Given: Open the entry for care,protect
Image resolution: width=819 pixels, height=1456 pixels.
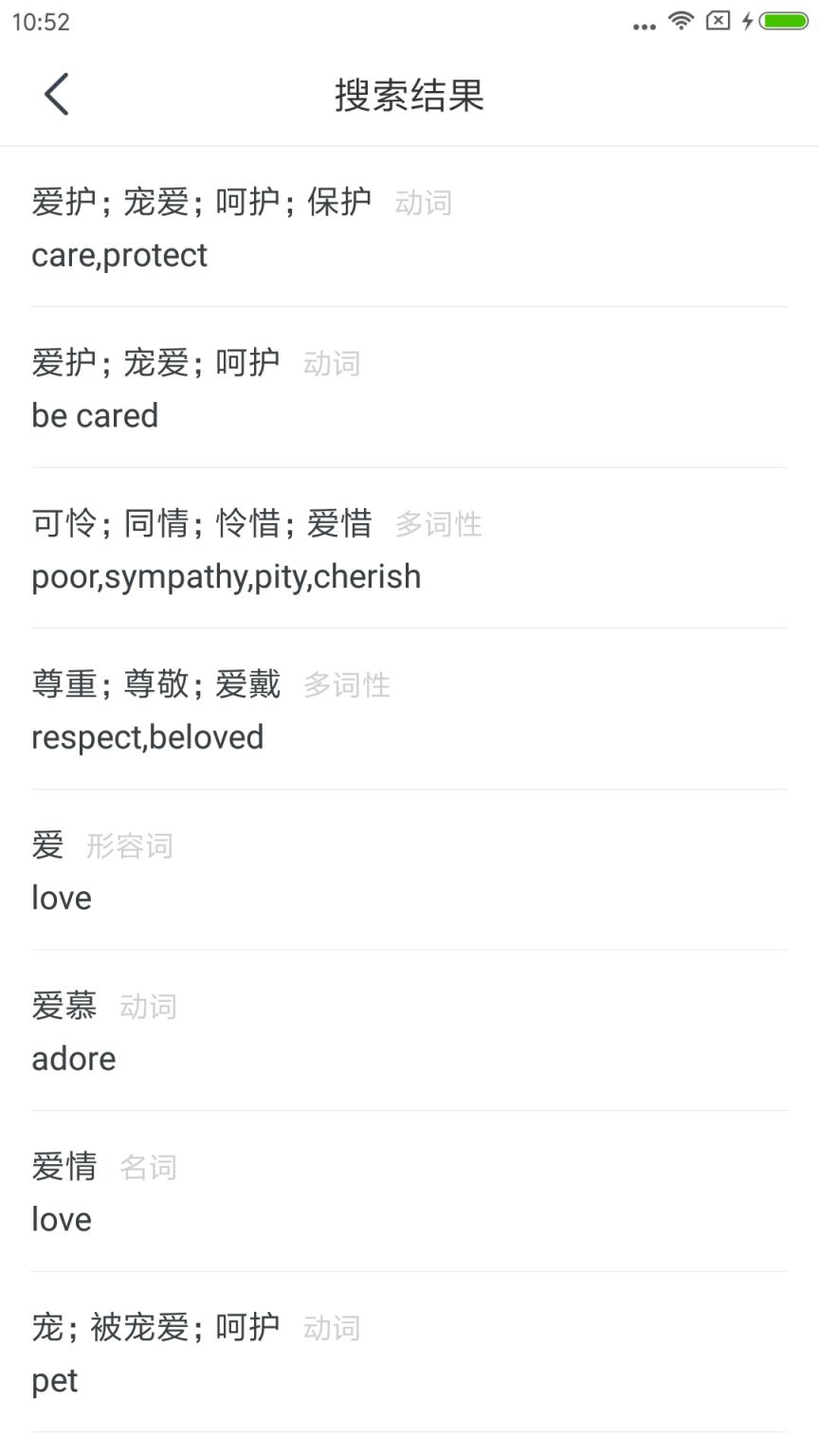Looking at the screenshot, I should tap(119, 255).
